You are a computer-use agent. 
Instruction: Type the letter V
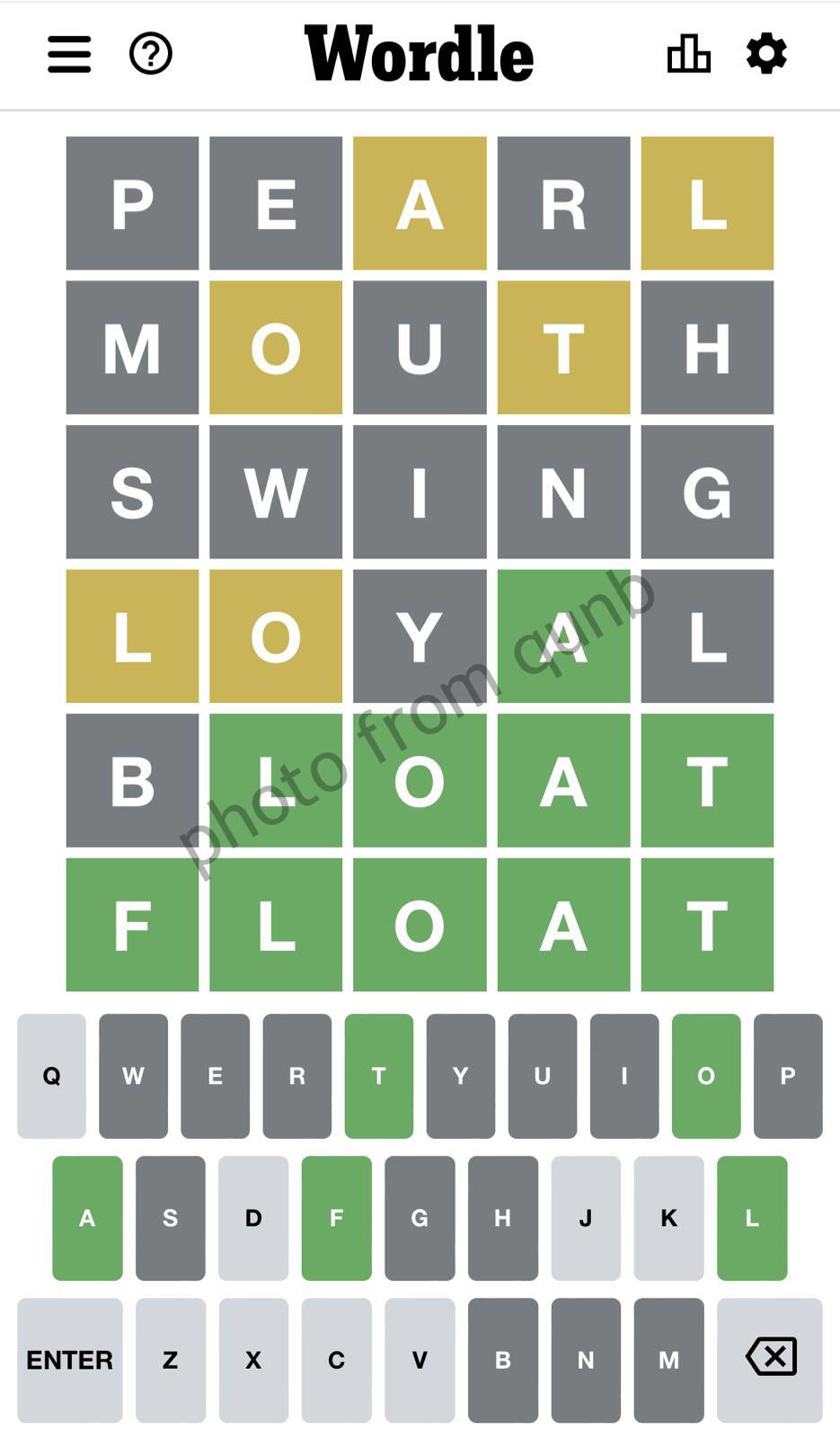point(420,1360)
